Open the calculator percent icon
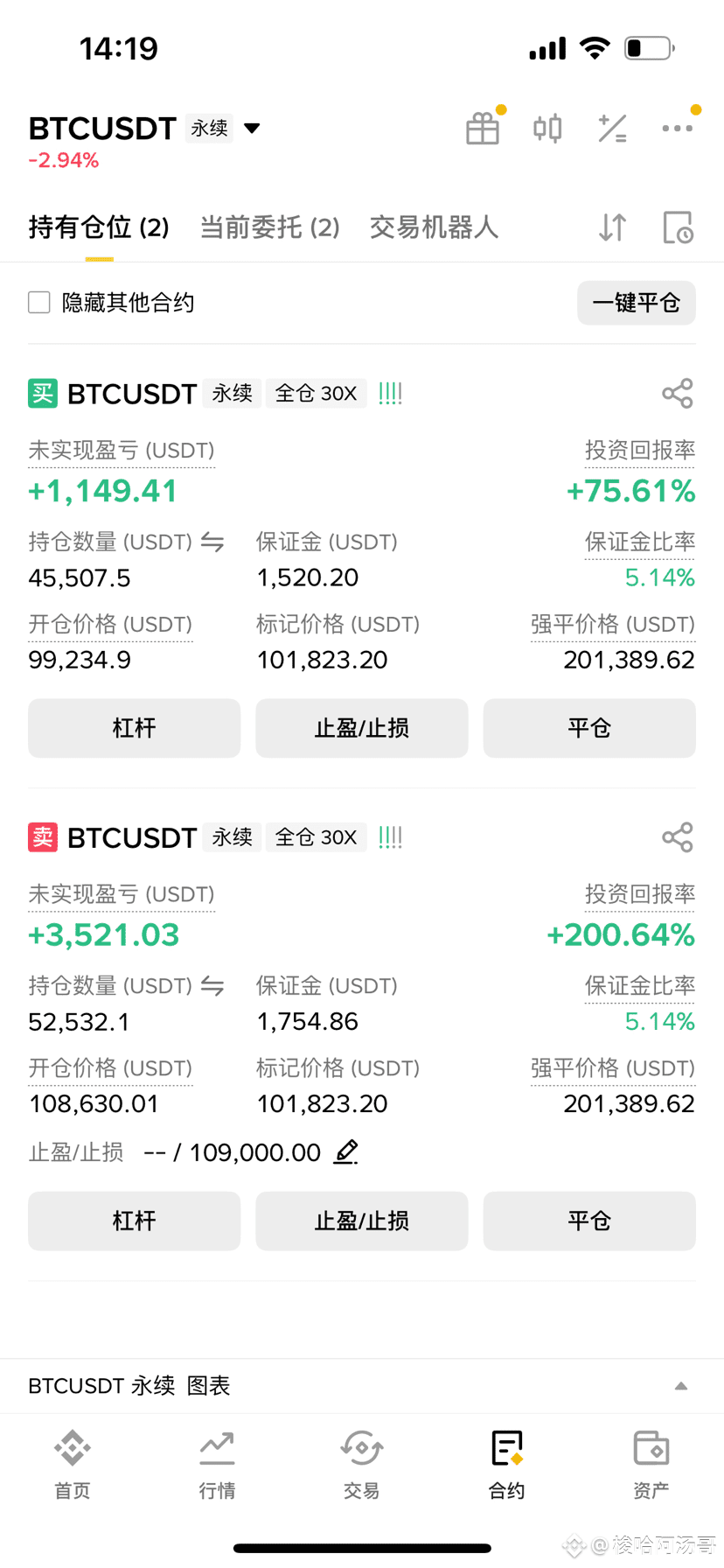 [612, 129]
